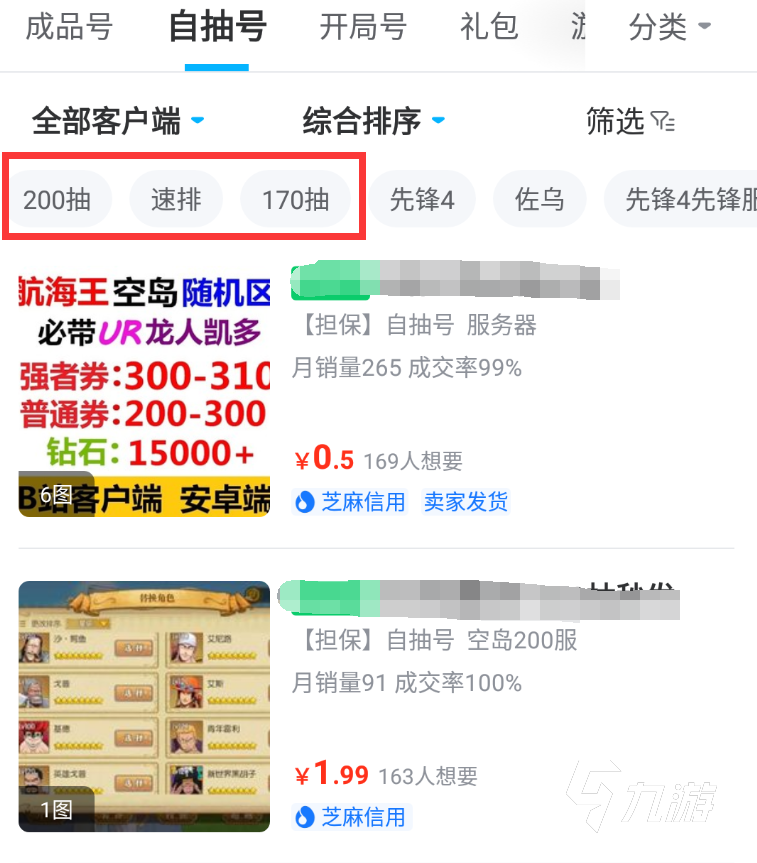This screenshot has width=757, height=863.
Task: Switch to the 开局号 tab
Action: click(x=363, y=27)
